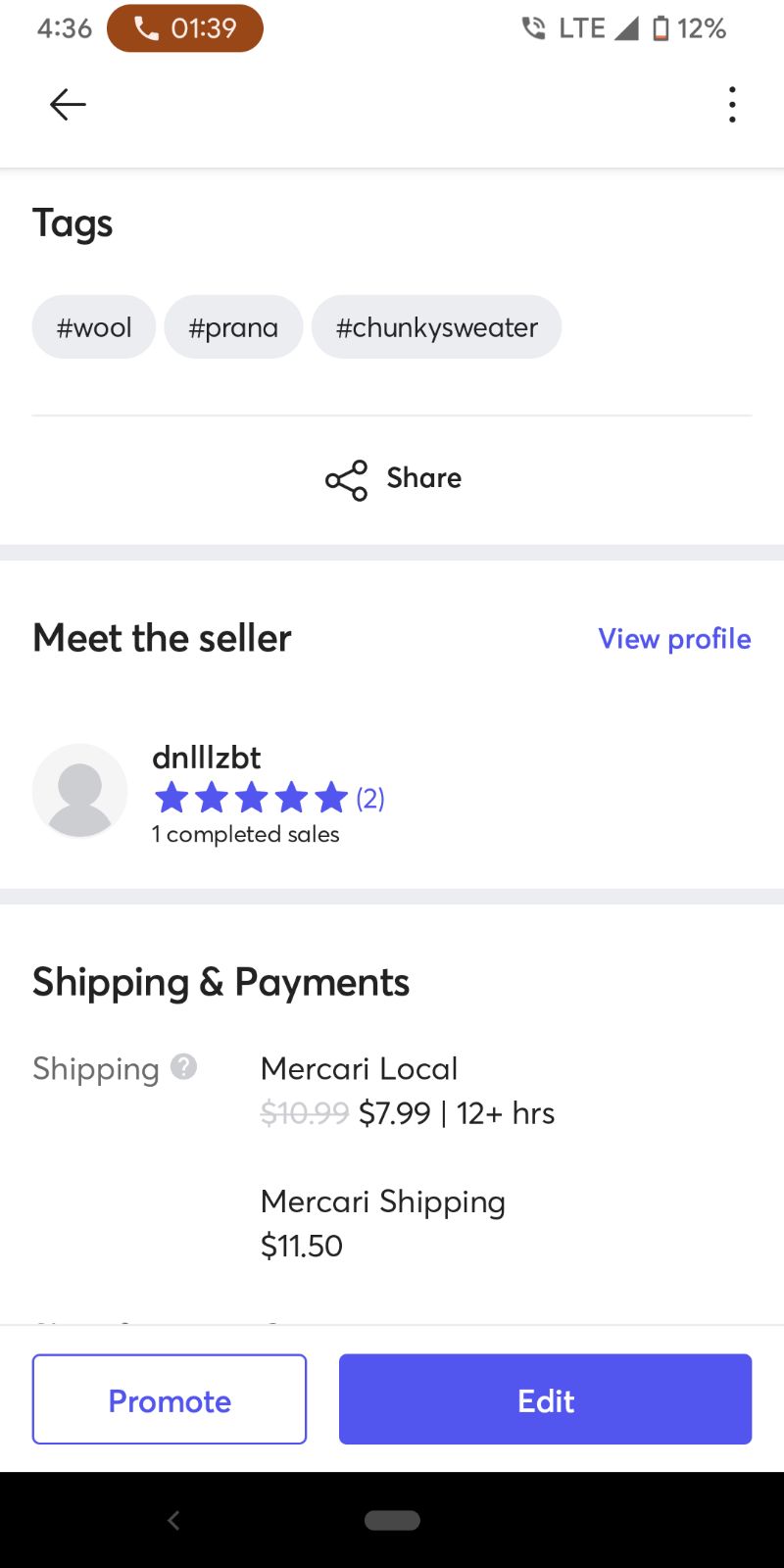Go back using the top-left arrow

click(x=68, y=104)
